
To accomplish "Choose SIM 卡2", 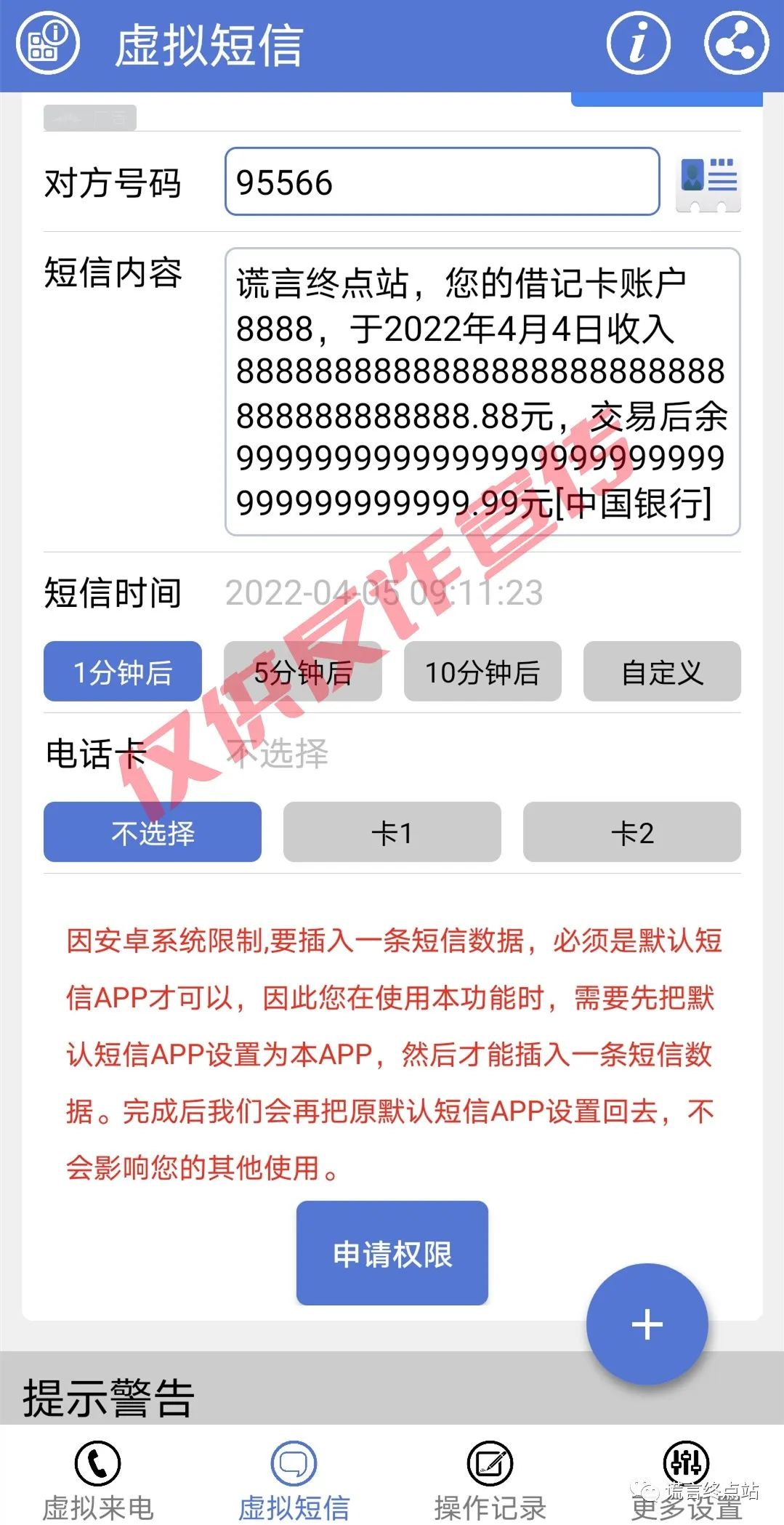I will coord(632,832).
